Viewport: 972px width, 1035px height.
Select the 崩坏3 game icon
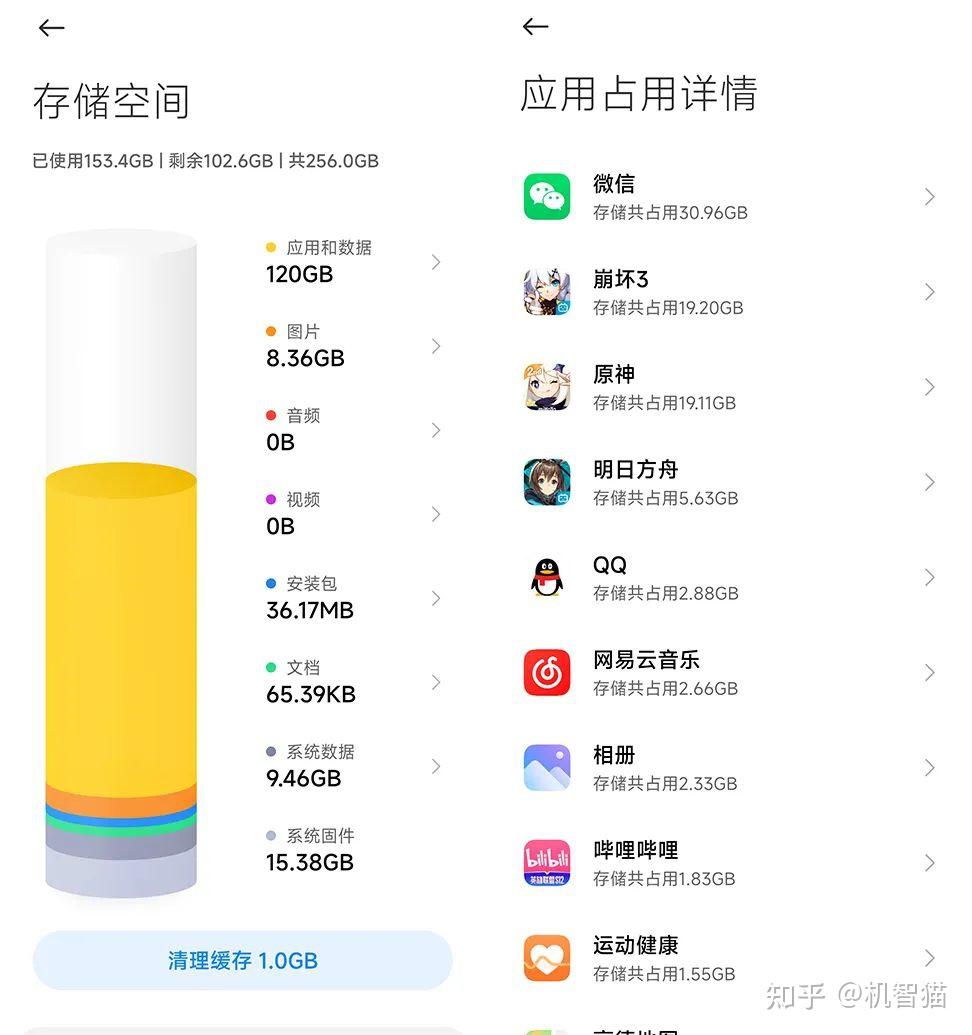pyautogui.click(x=546, y=291)
